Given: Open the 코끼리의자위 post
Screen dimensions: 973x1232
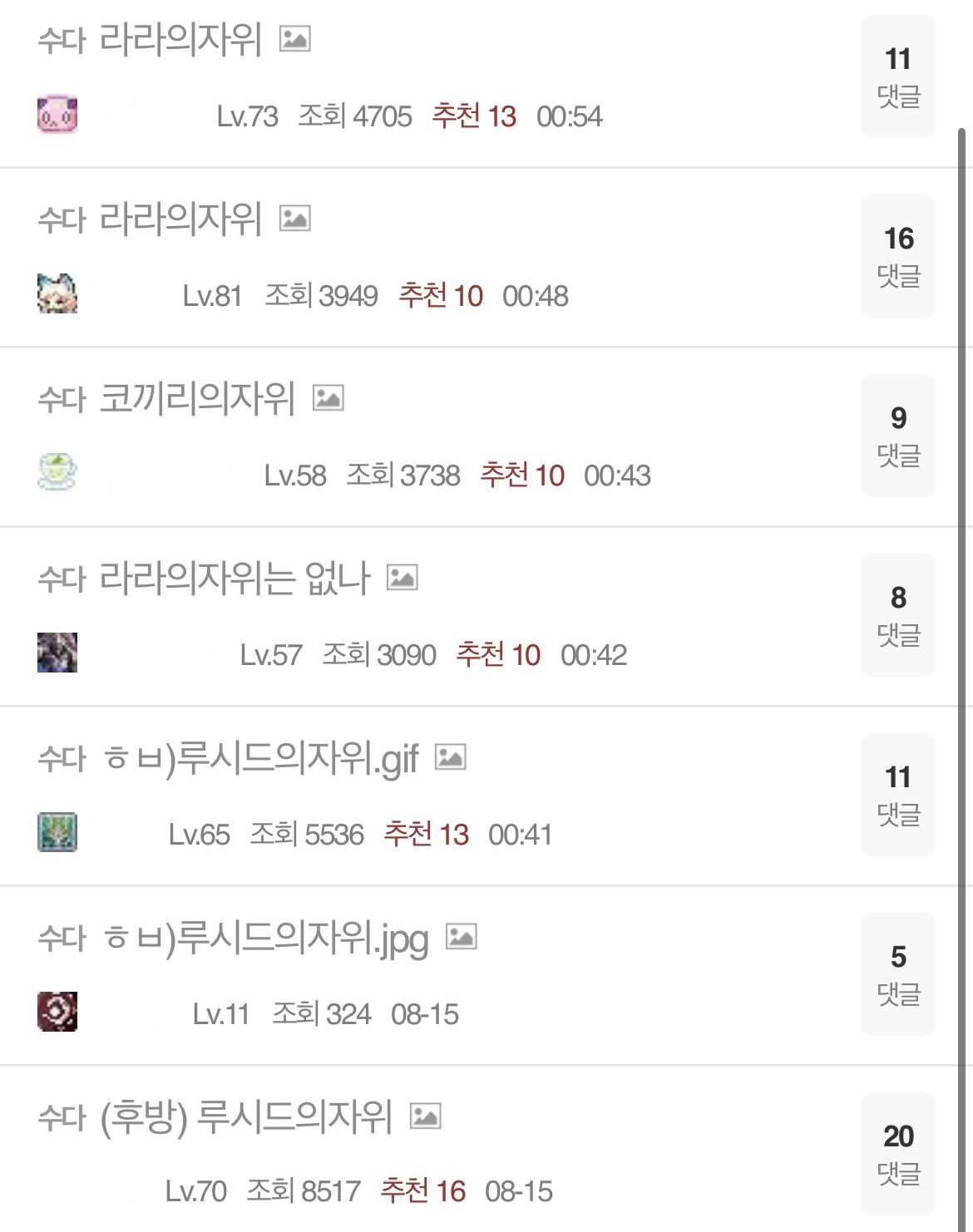Looking at the screenshot, I should [x=197, y=398].
